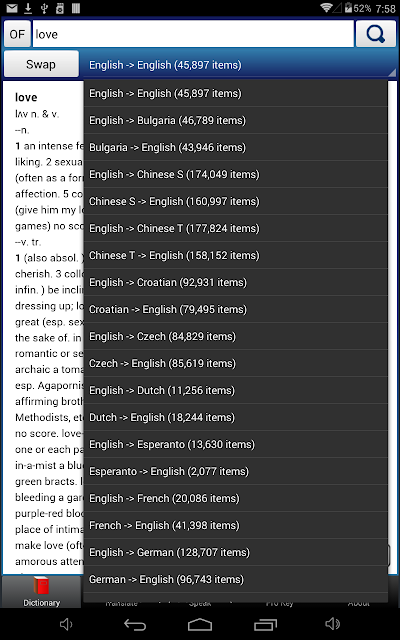The image size is (400, 640).
Task: Choose Bulgaria -> English dictionary
Action: 236,147
